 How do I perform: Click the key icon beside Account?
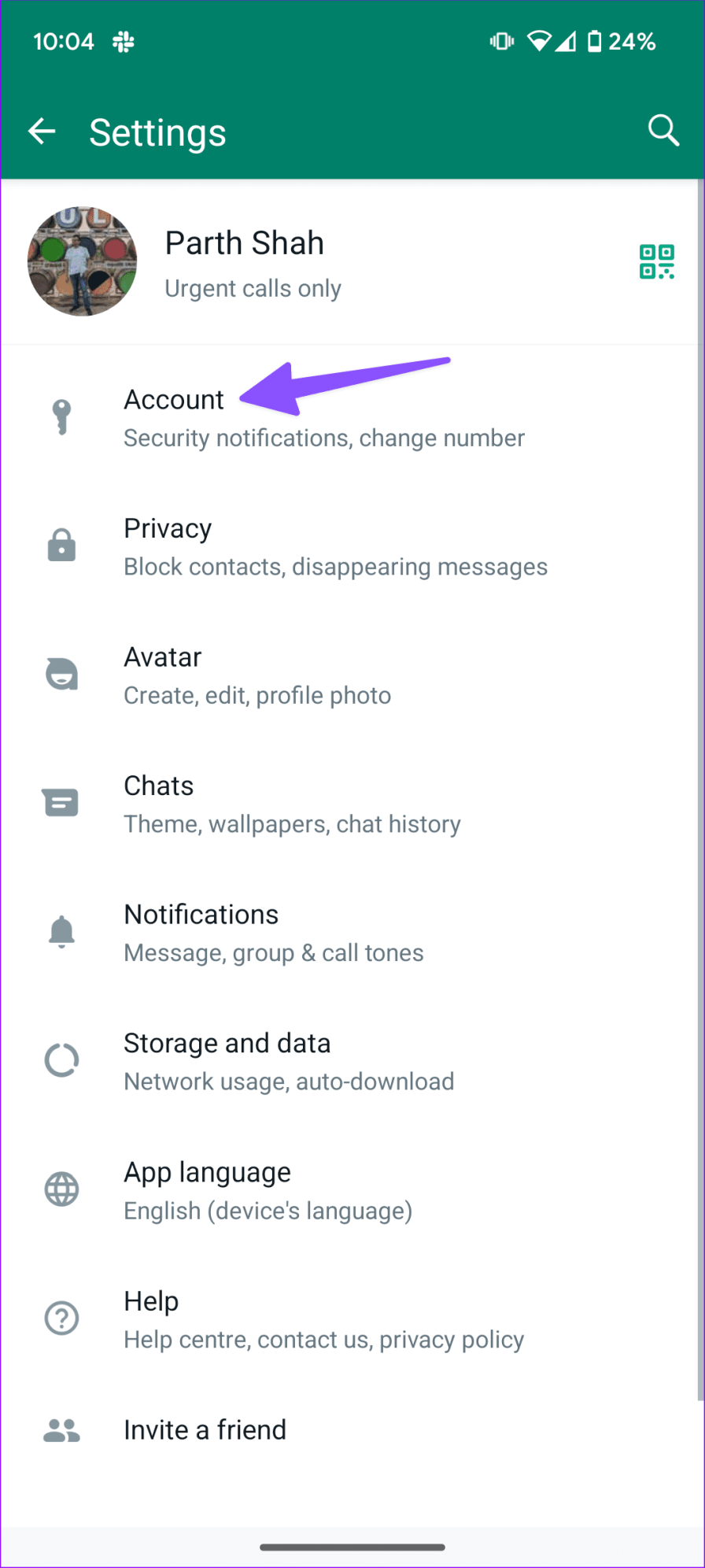61,416
